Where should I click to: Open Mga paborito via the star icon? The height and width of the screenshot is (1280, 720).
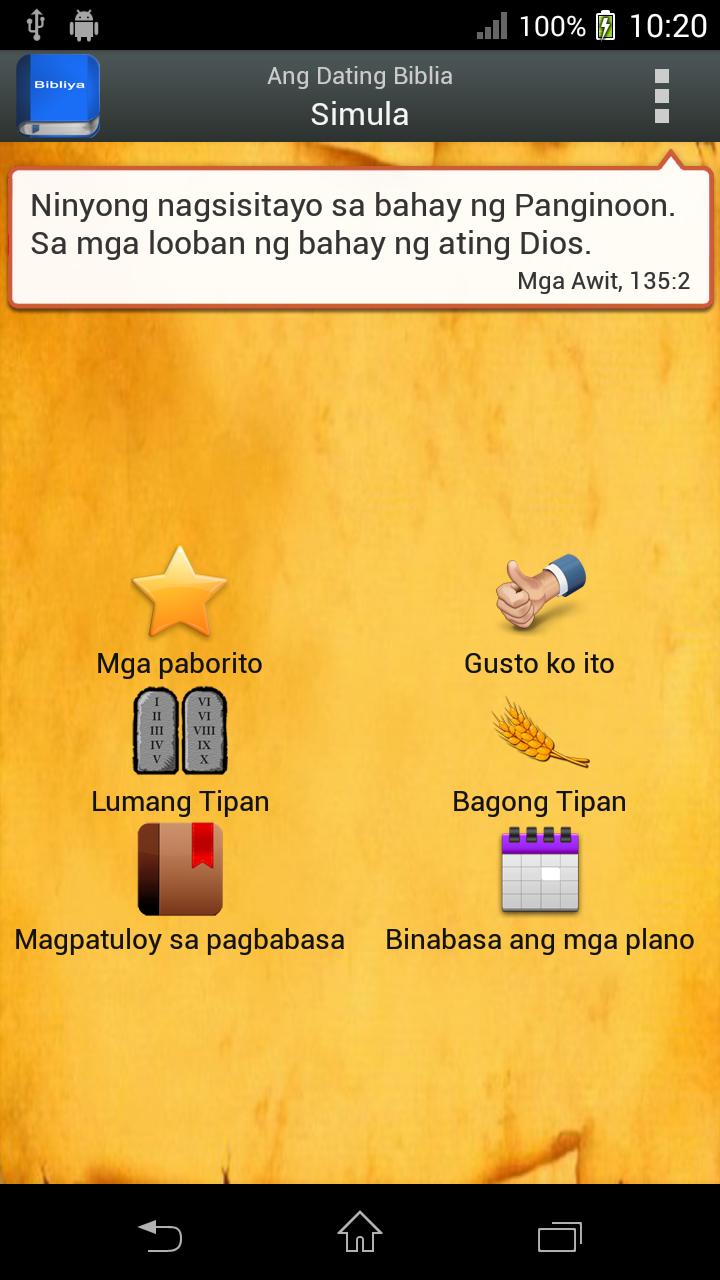[179, 592]
